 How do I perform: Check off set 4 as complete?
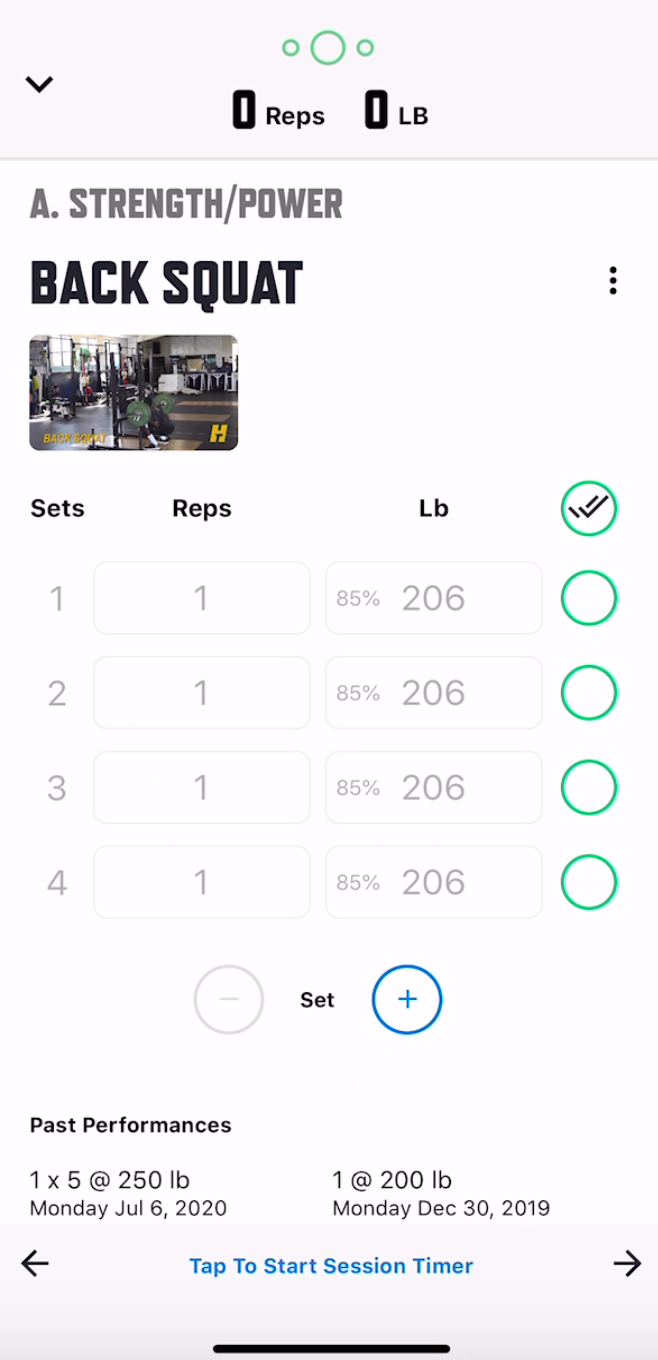589,882
